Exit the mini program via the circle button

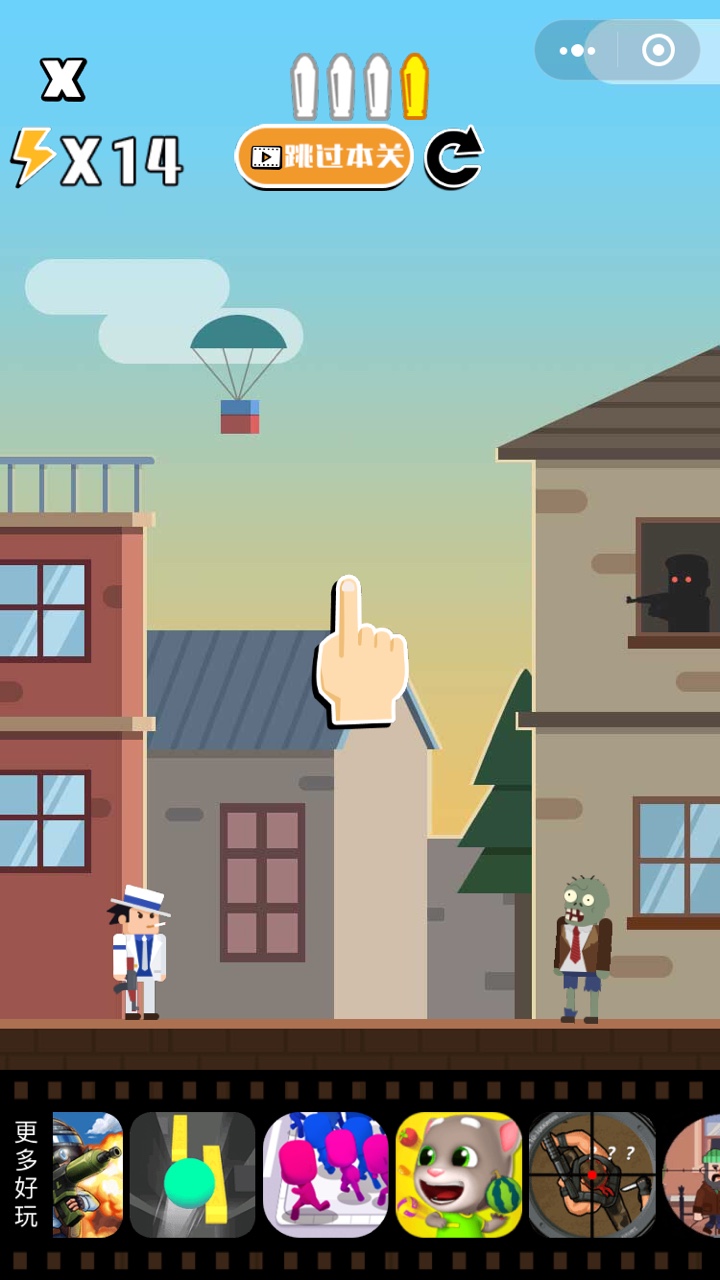pyautogui.click(x=658, y=50)
